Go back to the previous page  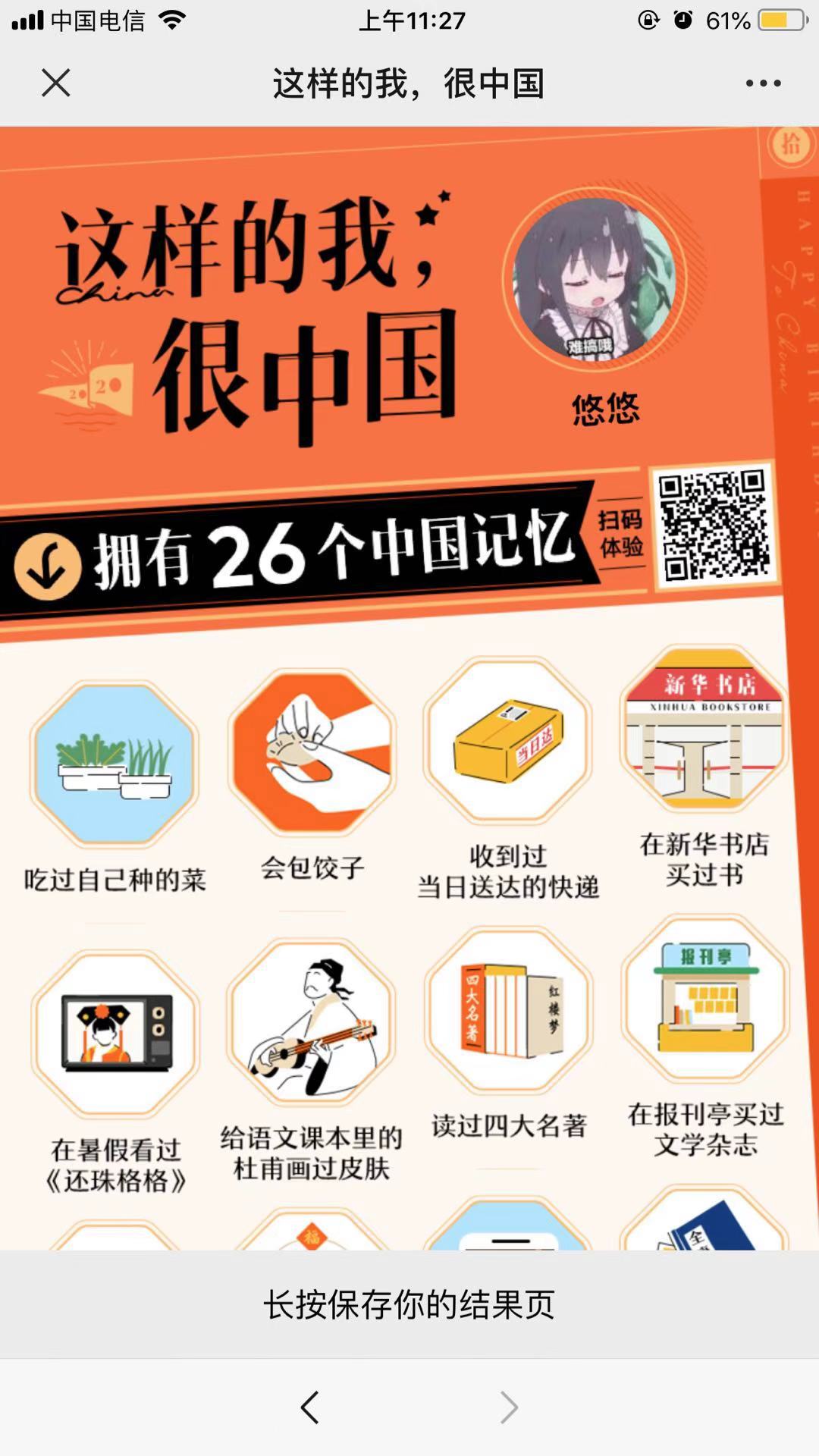309,1407
